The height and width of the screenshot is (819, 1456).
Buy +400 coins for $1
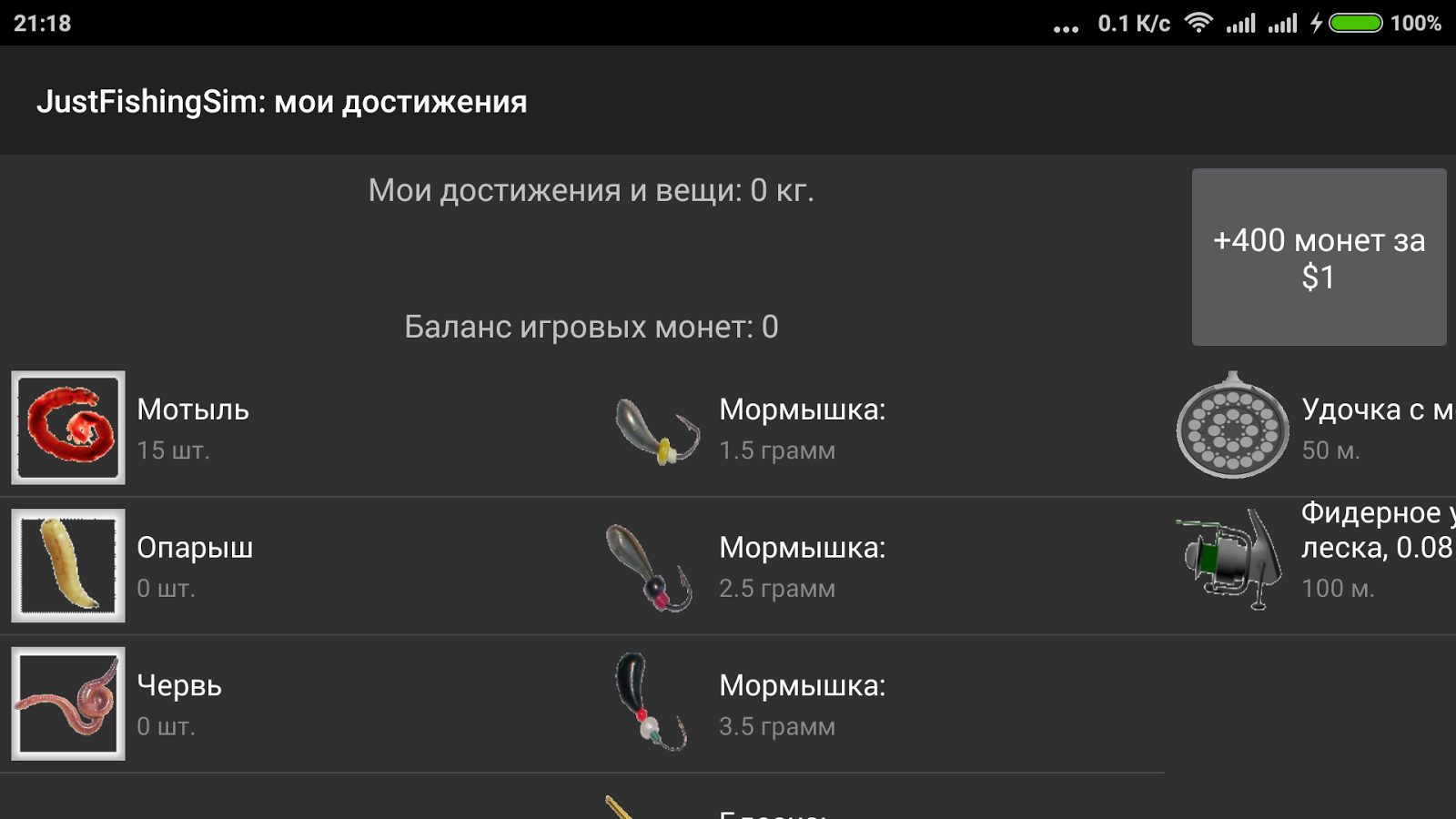point(1319,258)
